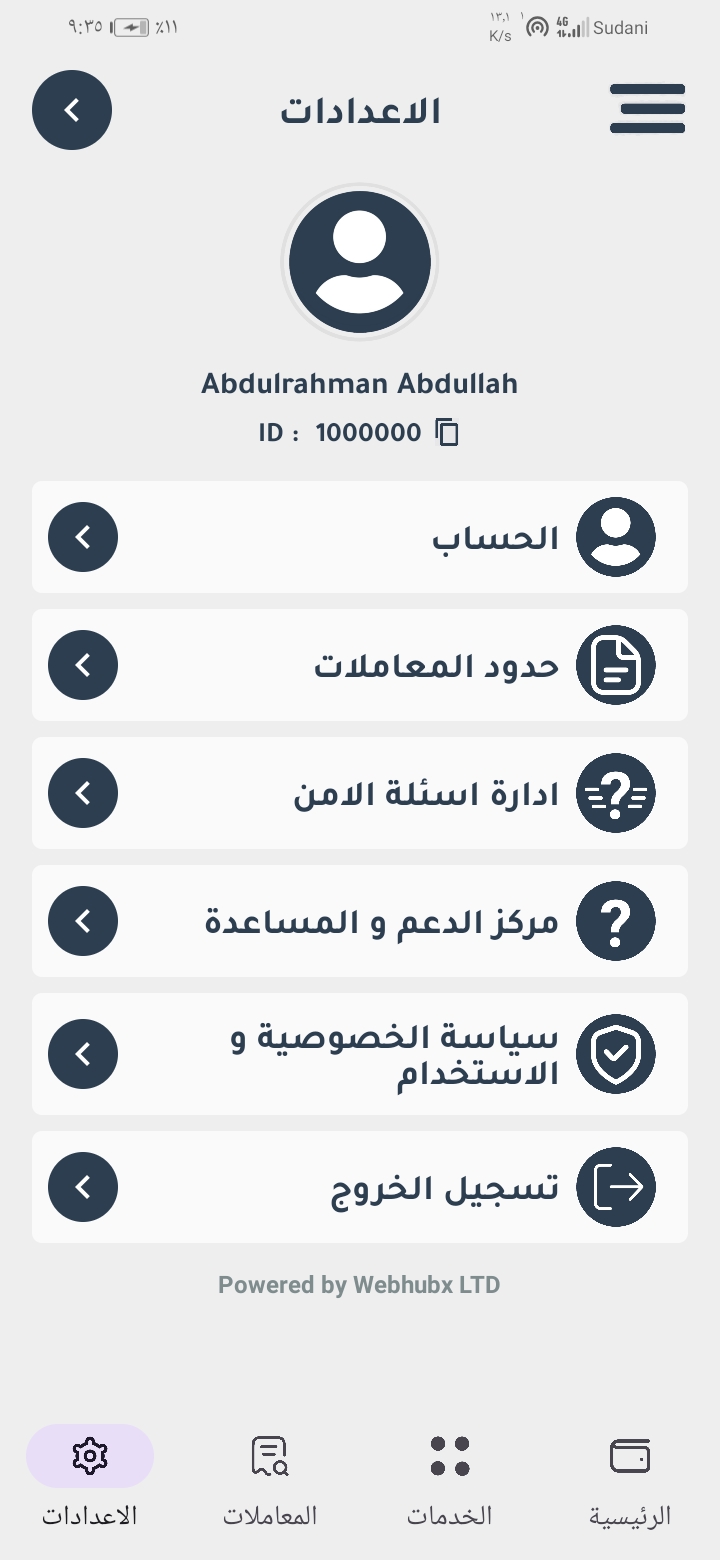720x1560 pixels.
Task: Open the help center question mark icon
Action: click(x=616, y=920)
